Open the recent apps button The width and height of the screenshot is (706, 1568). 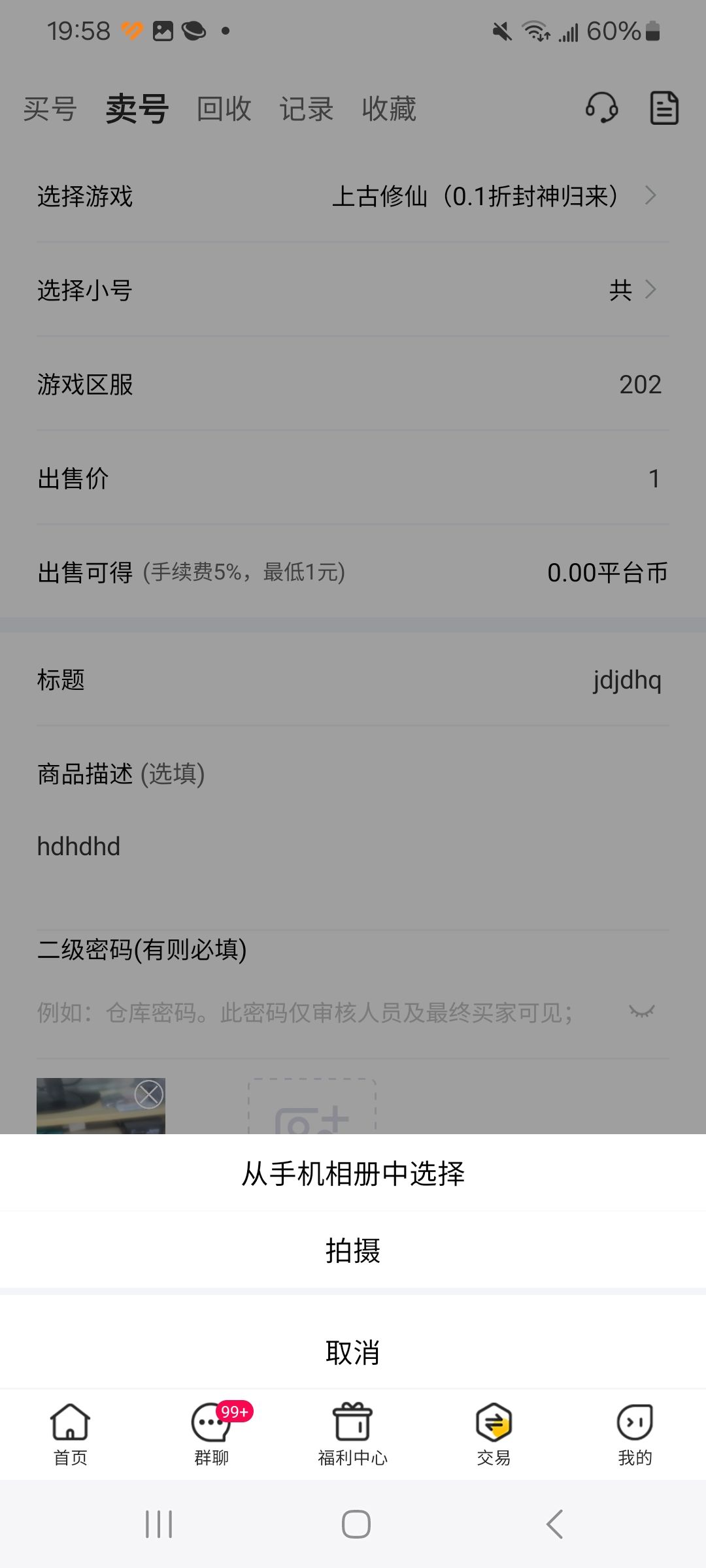point(159,1524)
